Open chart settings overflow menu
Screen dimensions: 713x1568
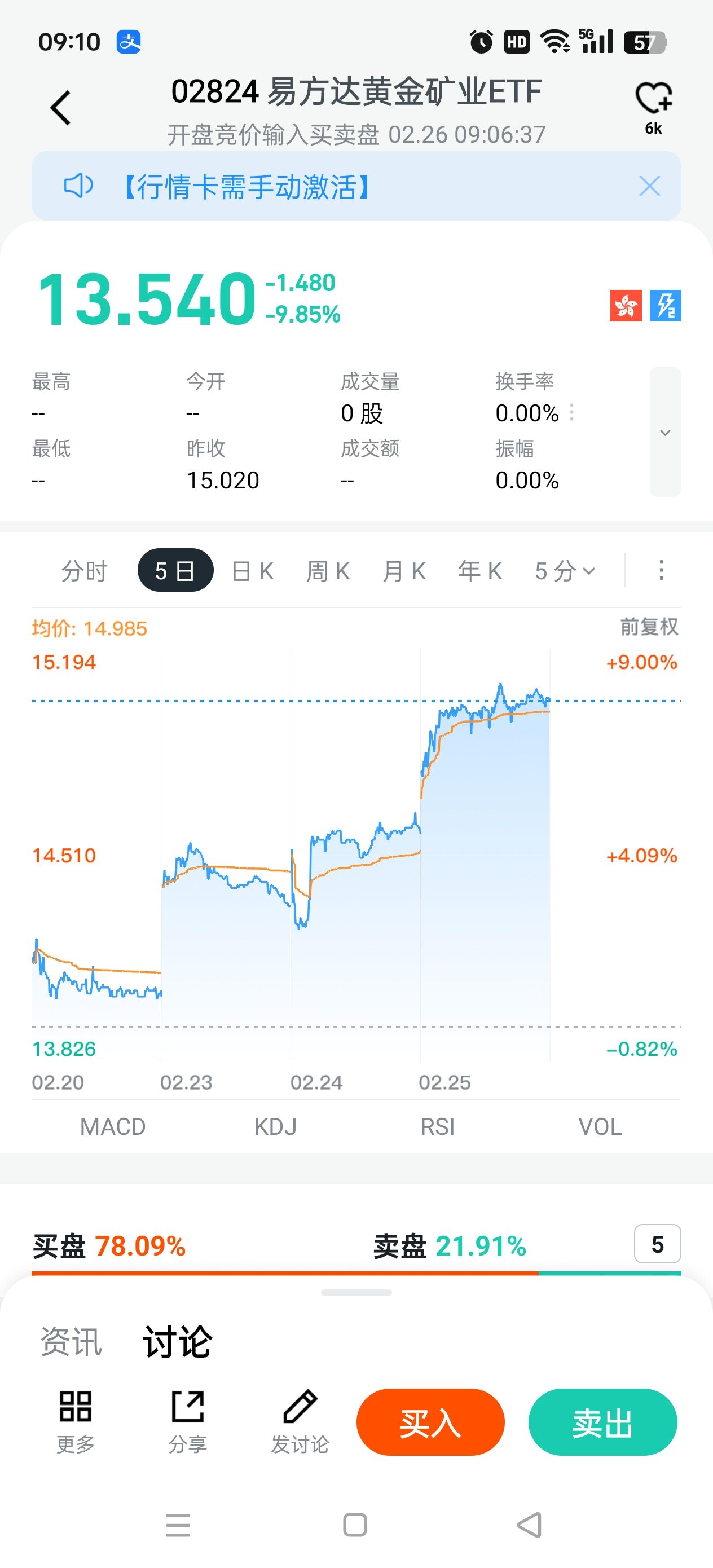(661, 570)
